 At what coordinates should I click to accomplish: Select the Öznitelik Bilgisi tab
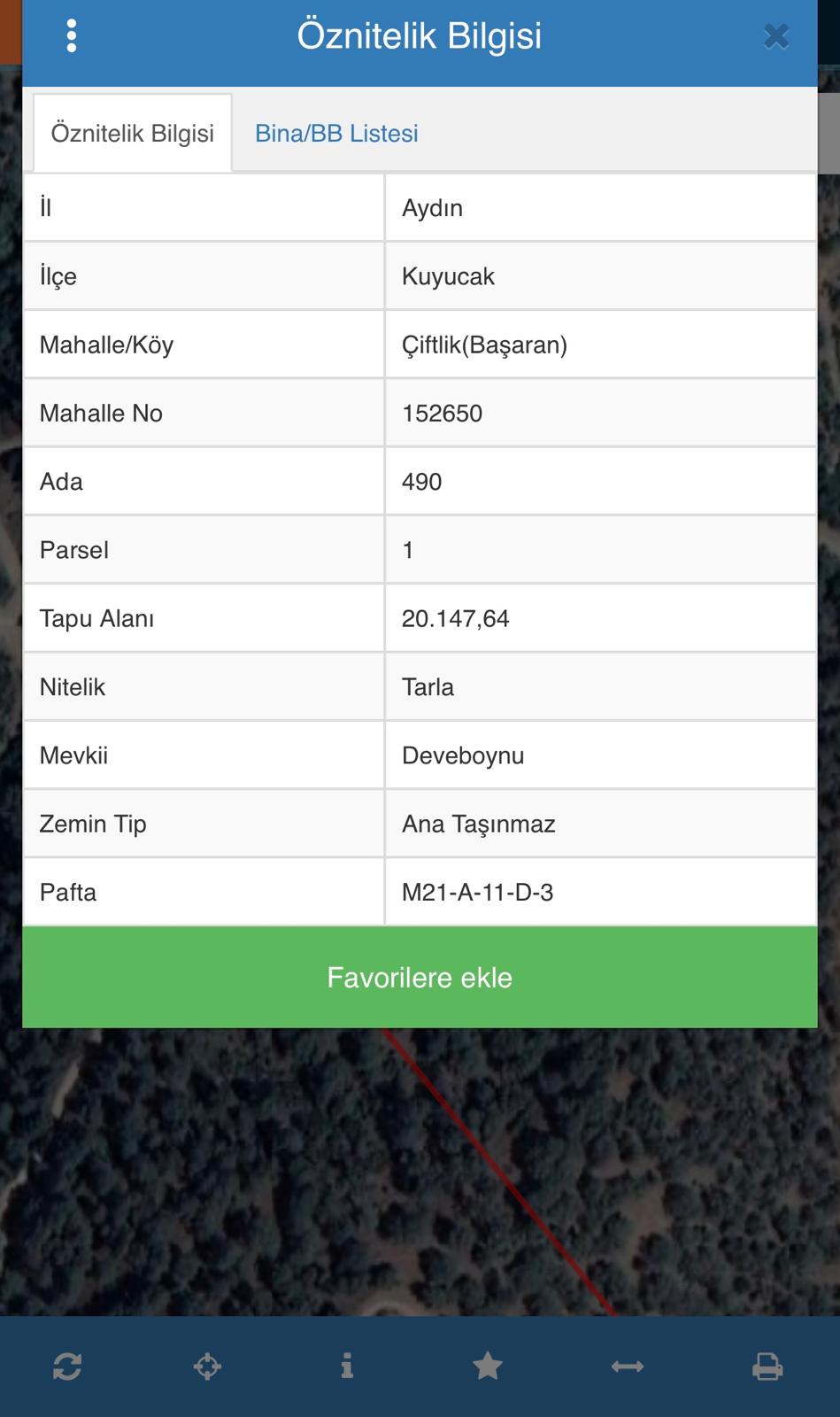(x=133, y=134)
